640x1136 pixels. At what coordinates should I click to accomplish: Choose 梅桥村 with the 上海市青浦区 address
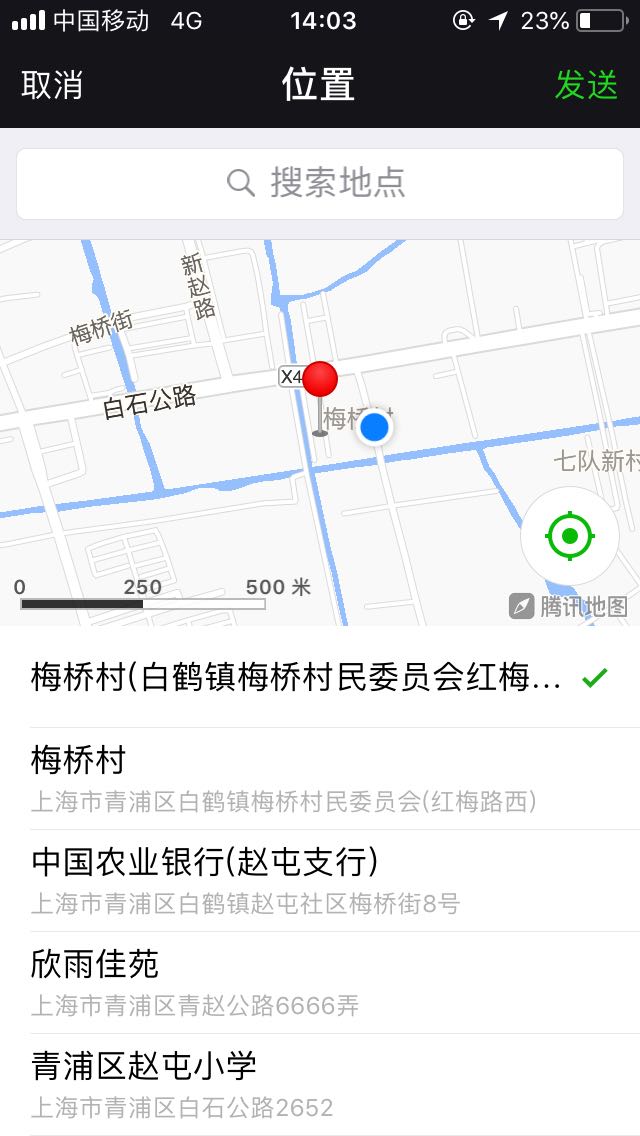pyautogui.click(x=320, y=779)
